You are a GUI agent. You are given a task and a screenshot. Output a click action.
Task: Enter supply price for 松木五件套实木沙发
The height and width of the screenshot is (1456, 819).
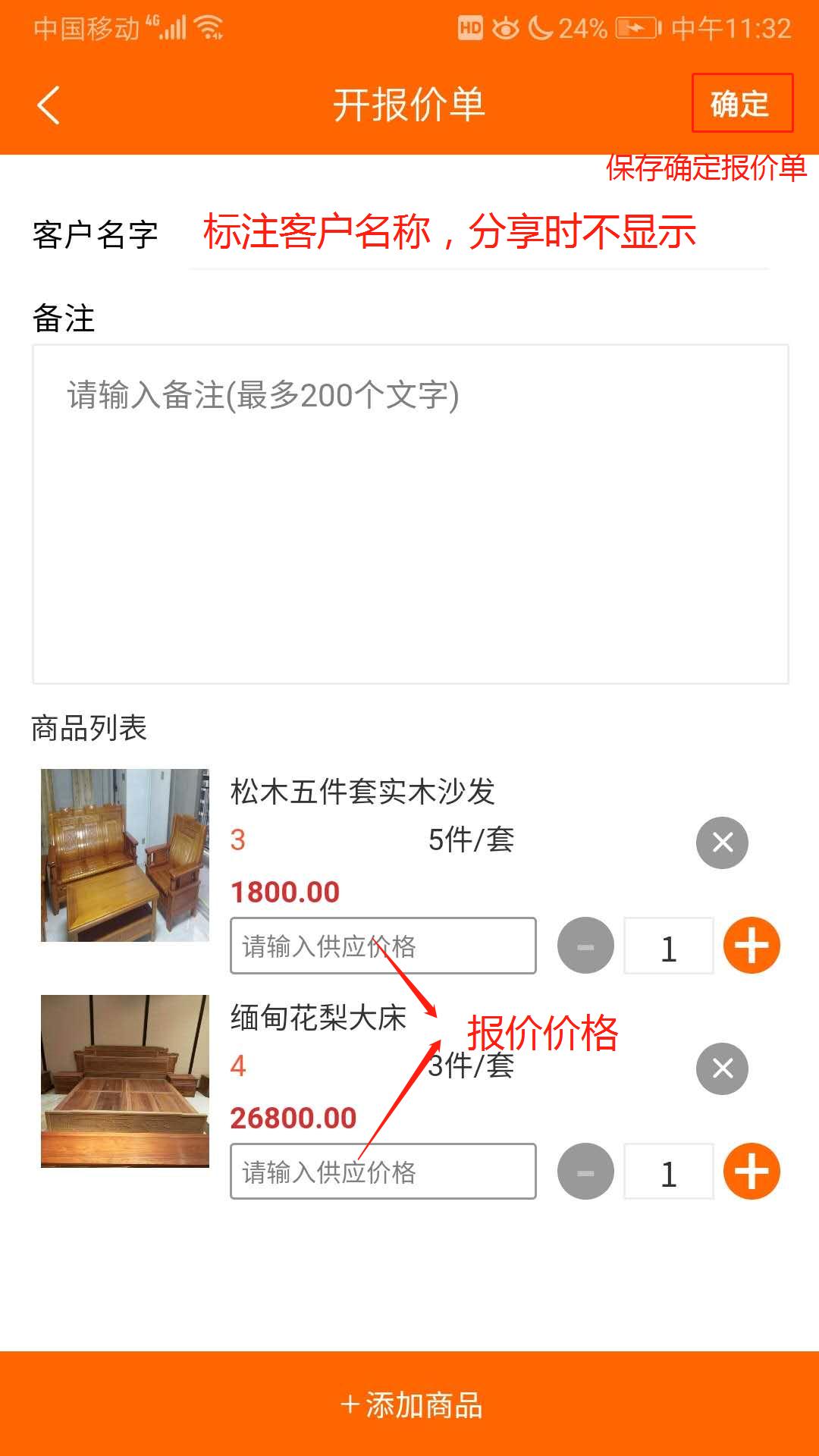(383, 946)
